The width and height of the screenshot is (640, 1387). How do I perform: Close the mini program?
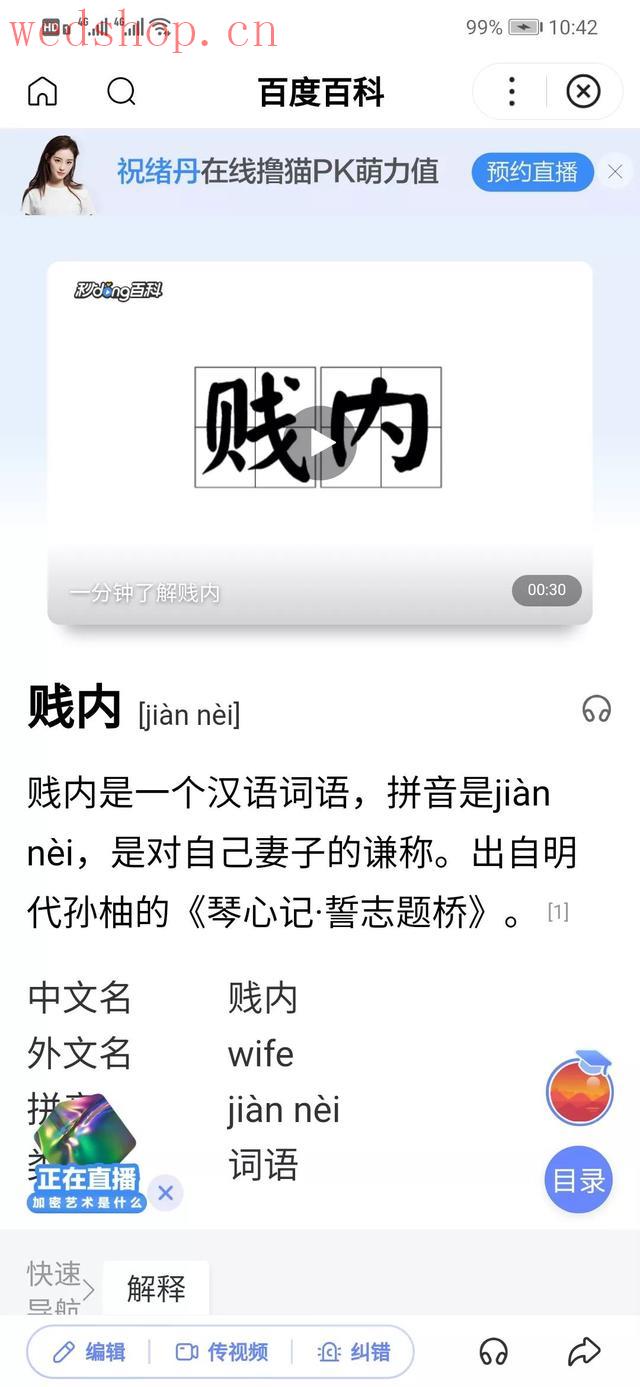click(583, 92)
